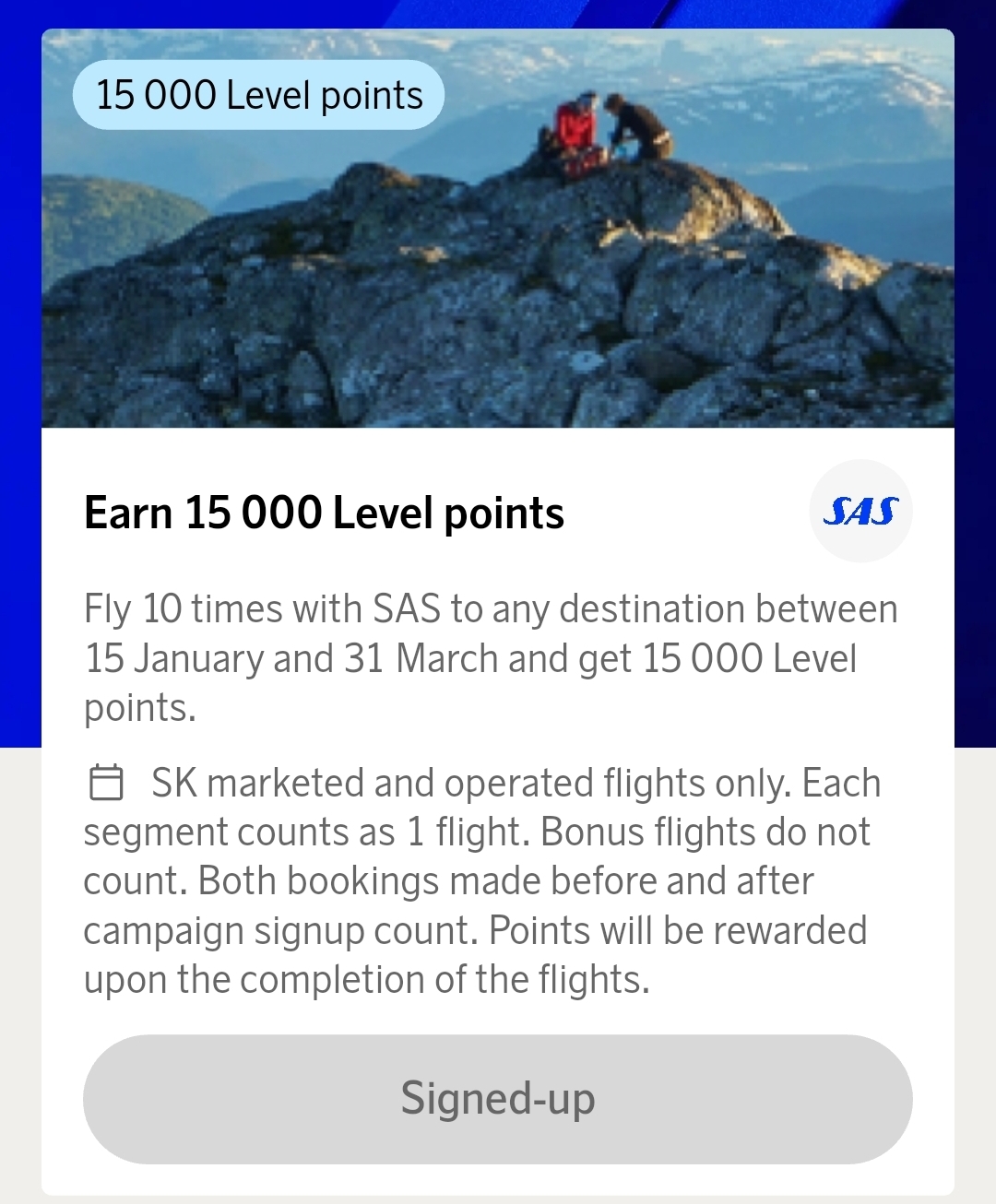Tap the Signed-up button
This screenshot has width=996, height=1204.
[497, 1098]
